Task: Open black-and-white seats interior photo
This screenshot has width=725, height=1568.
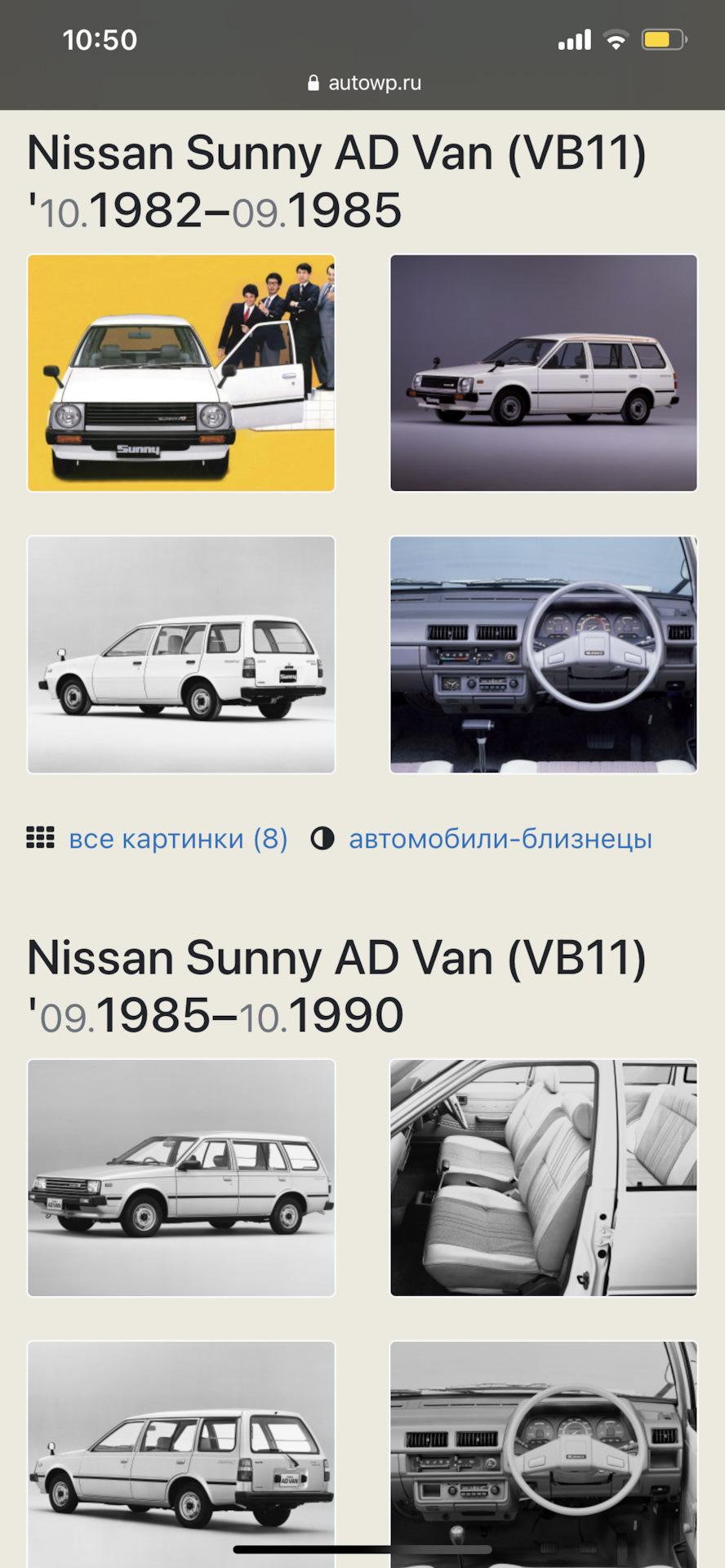Action: (544, 1178)
